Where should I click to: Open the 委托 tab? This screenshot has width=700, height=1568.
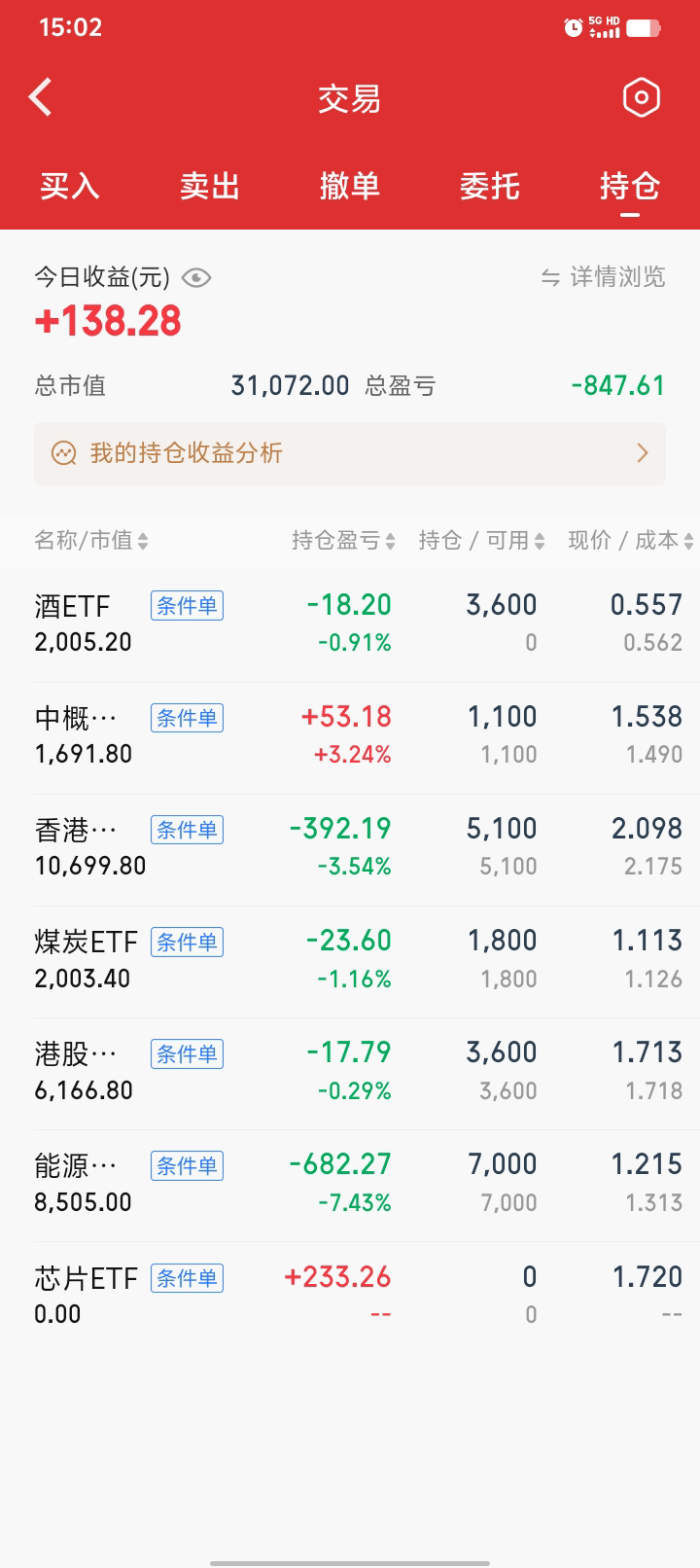490,186
